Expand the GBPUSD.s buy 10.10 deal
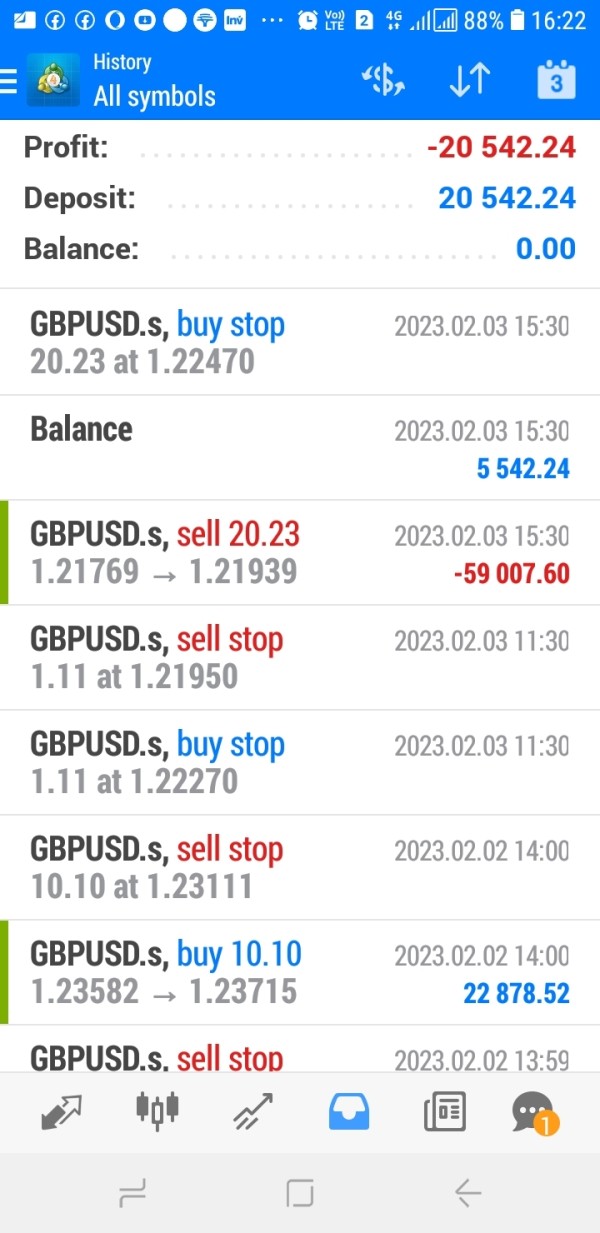Viewport: 600px width, 1233px height. point(300,972)
